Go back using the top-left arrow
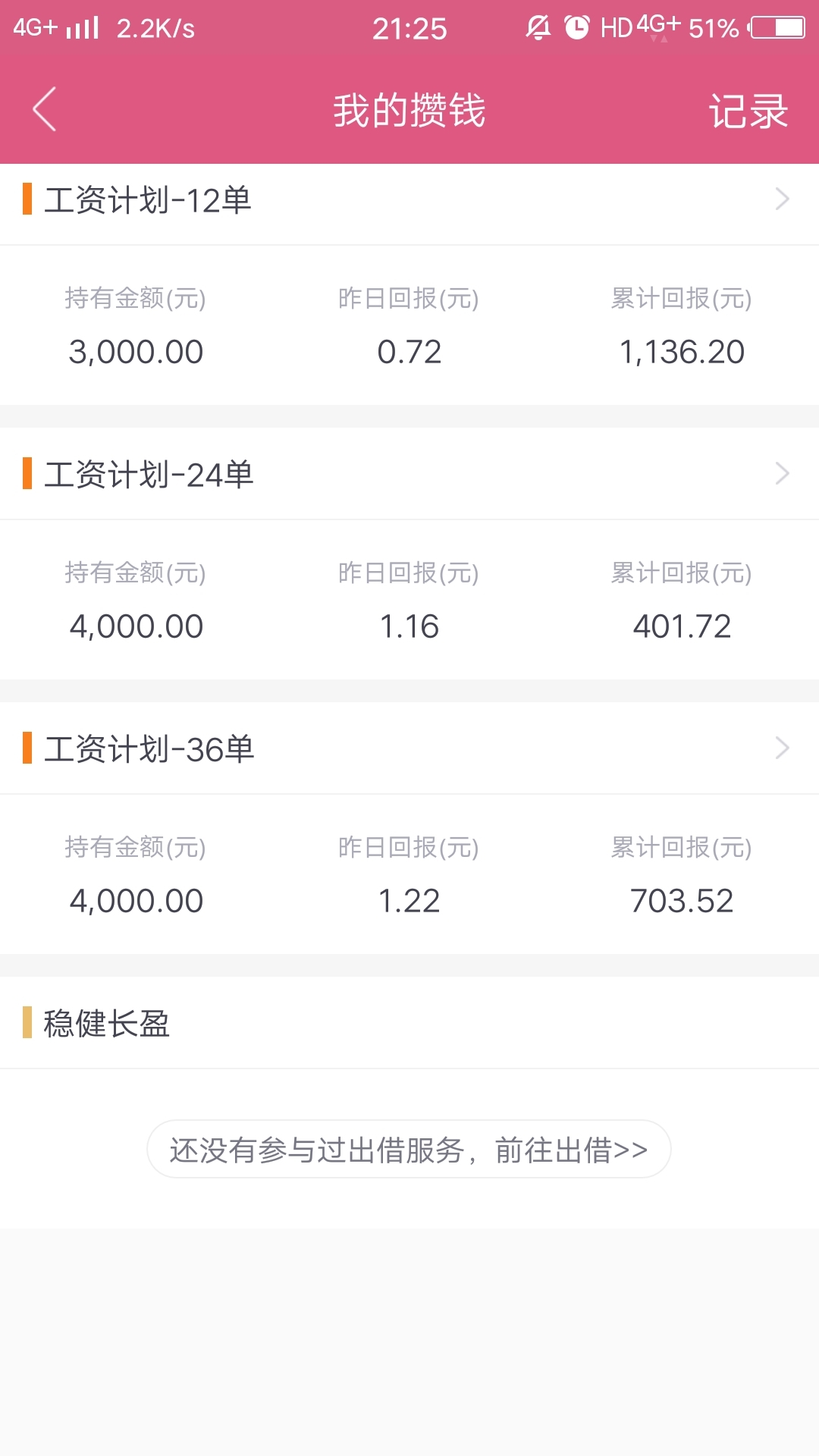 coord(45,109)
